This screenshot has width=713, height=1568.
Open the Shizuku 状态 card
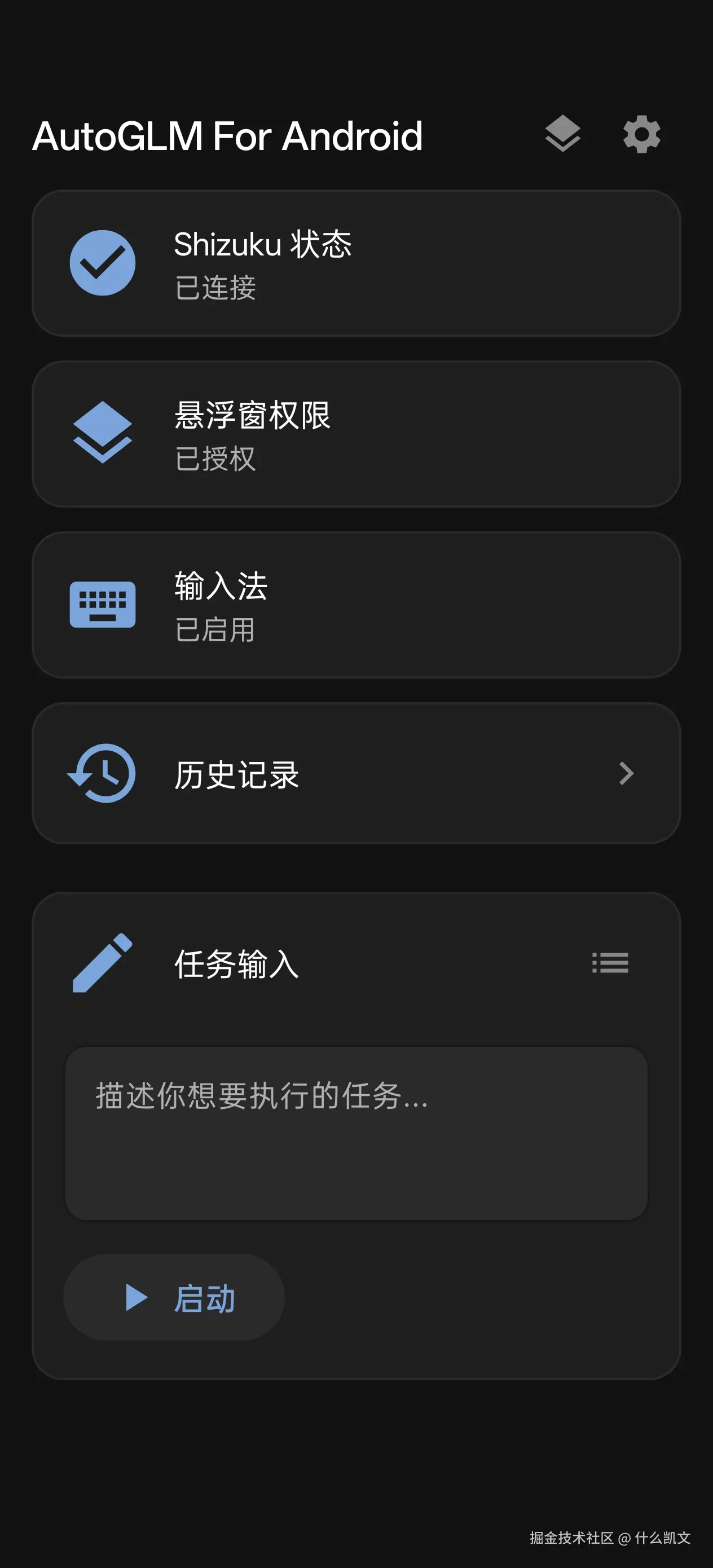(356, 263)
